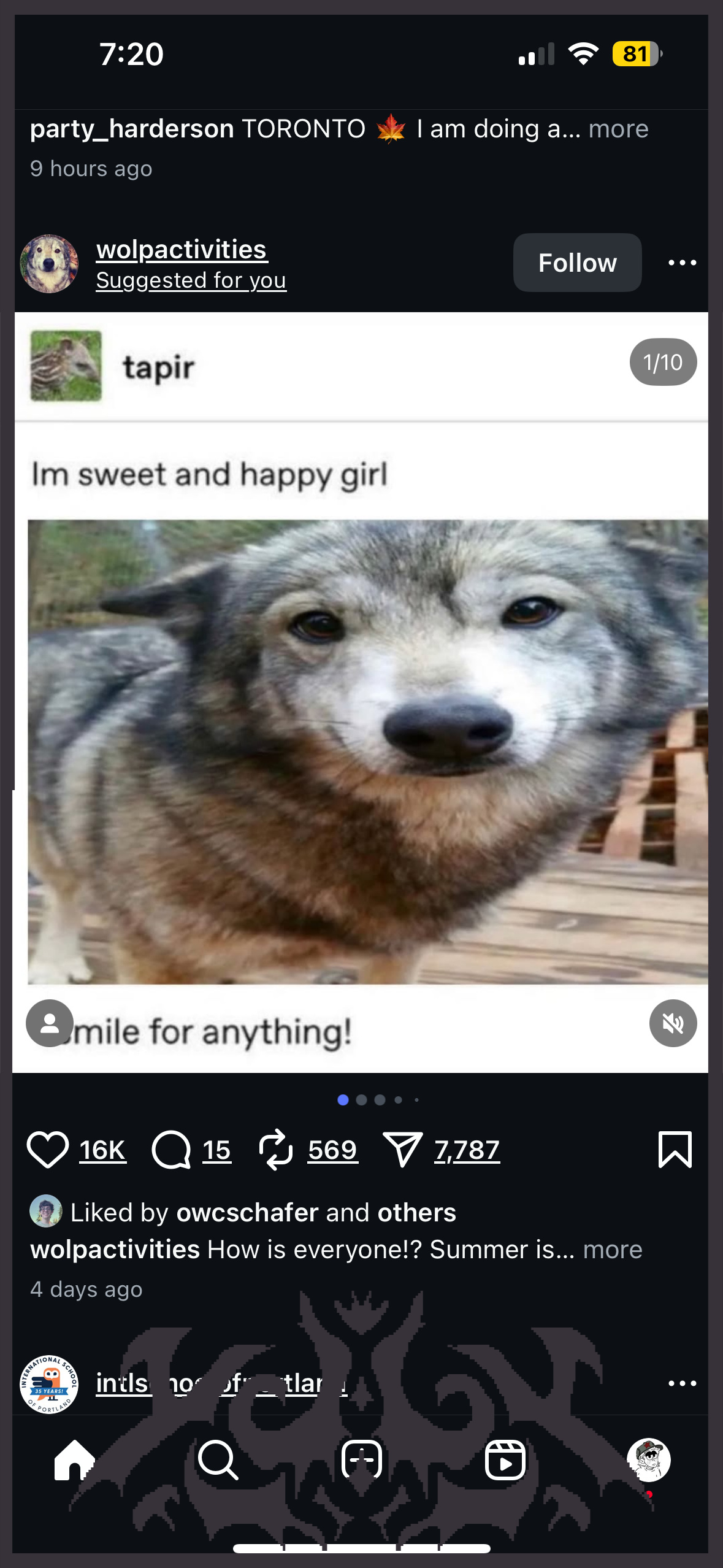Viewport: 723px width, 1568px height.
Task: Open options for International School of Portland post
Action: pyautogui.click(x=682, y=1383)
